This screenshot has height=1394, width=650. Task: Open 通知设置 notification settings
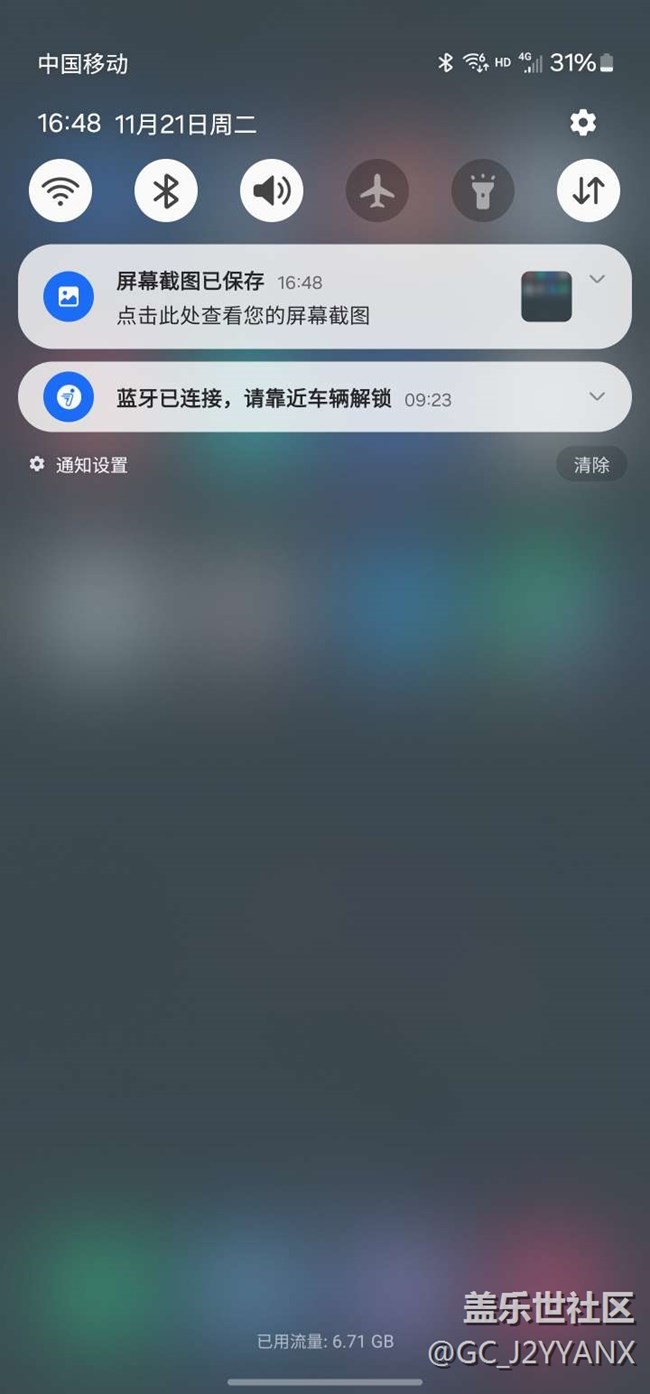[x=80, y=465]
